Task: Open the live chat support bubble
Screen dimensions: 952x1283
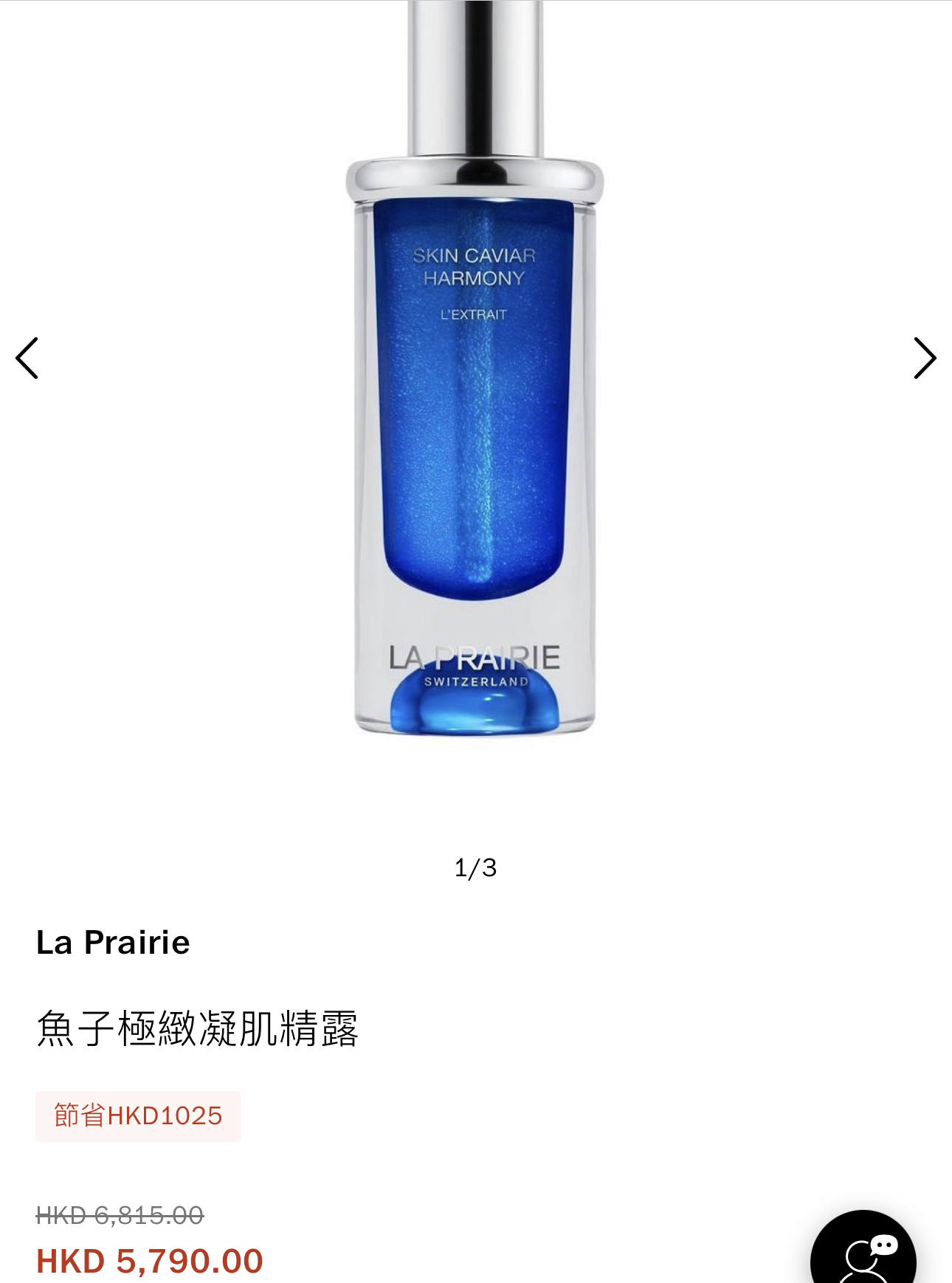Action: (x=863, y=1253)
